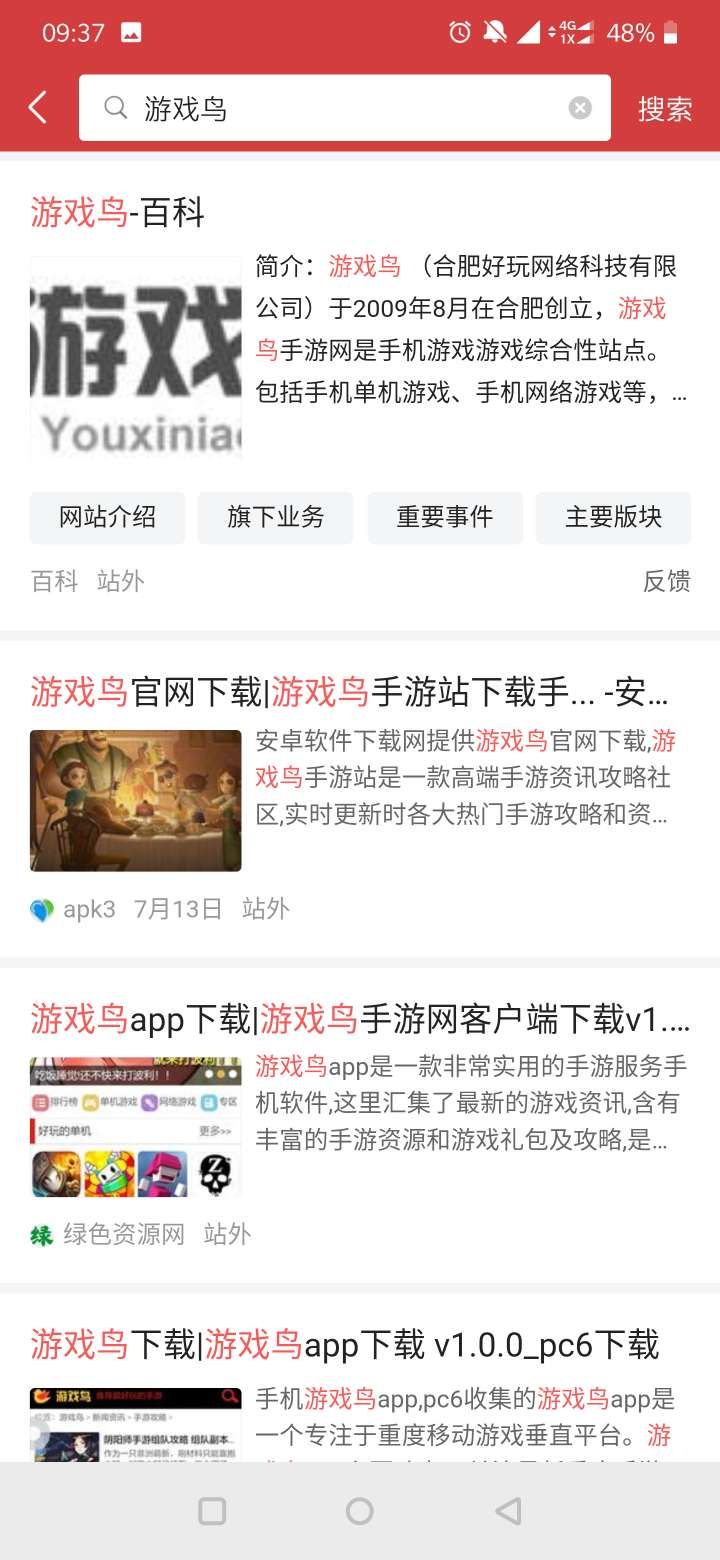Tap the campfire game screenshot thumbnail
Viewport: 720px width, 1560px height.
(135, 800)
